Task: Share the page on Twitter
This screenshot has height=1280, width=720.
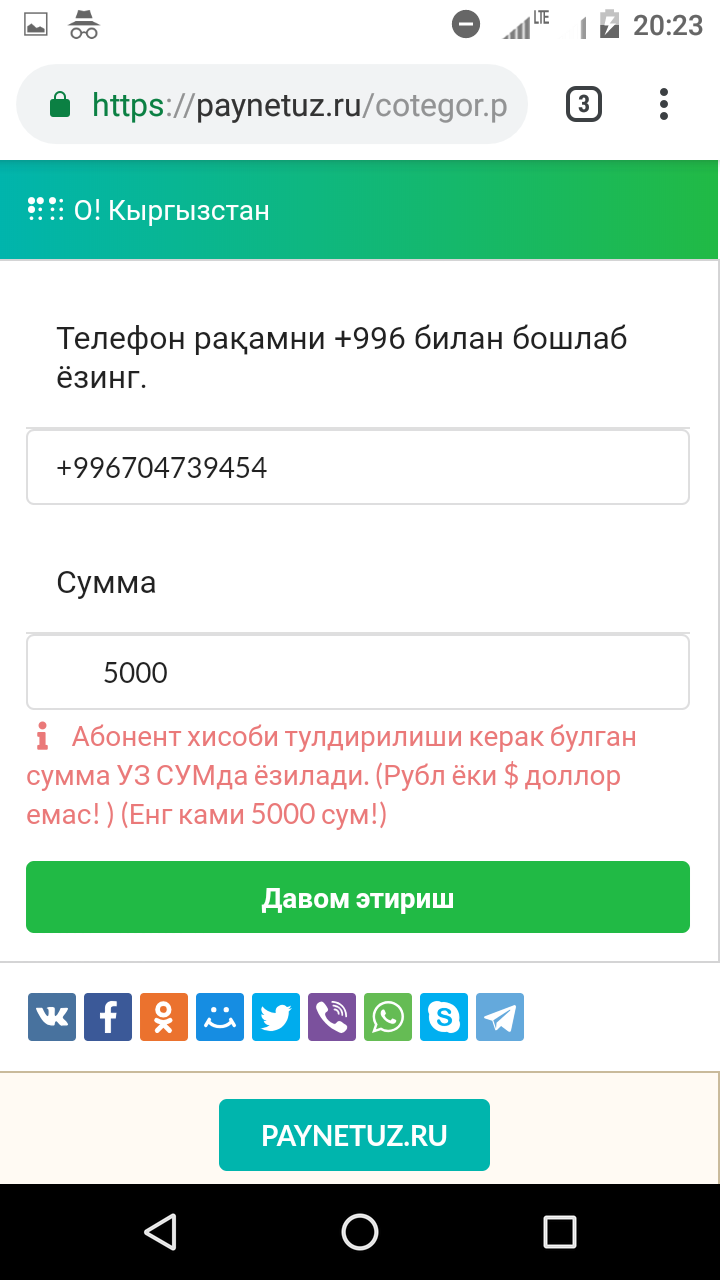Action: pos(276,1018)
